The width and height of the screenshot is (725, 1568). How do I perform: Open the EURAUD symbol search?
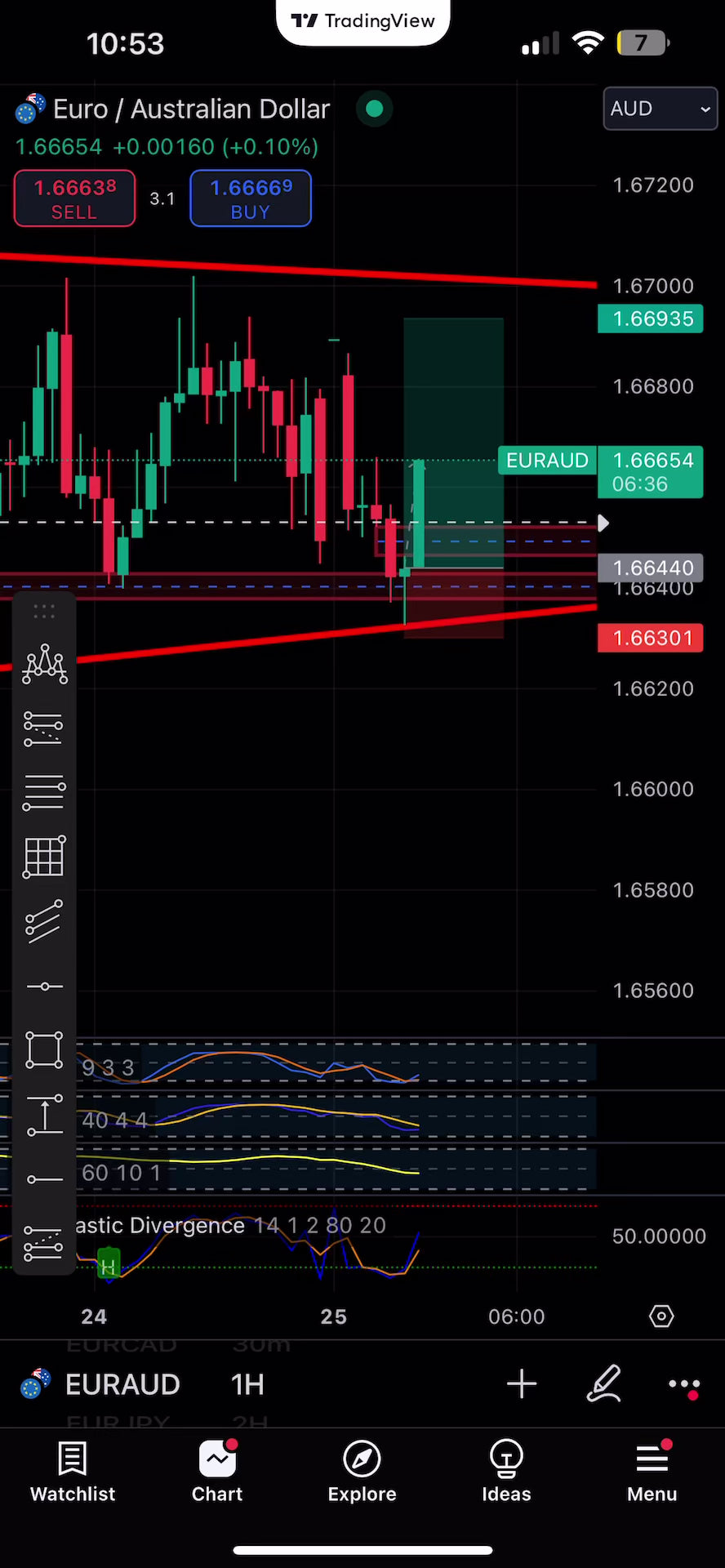point(121,1384)
